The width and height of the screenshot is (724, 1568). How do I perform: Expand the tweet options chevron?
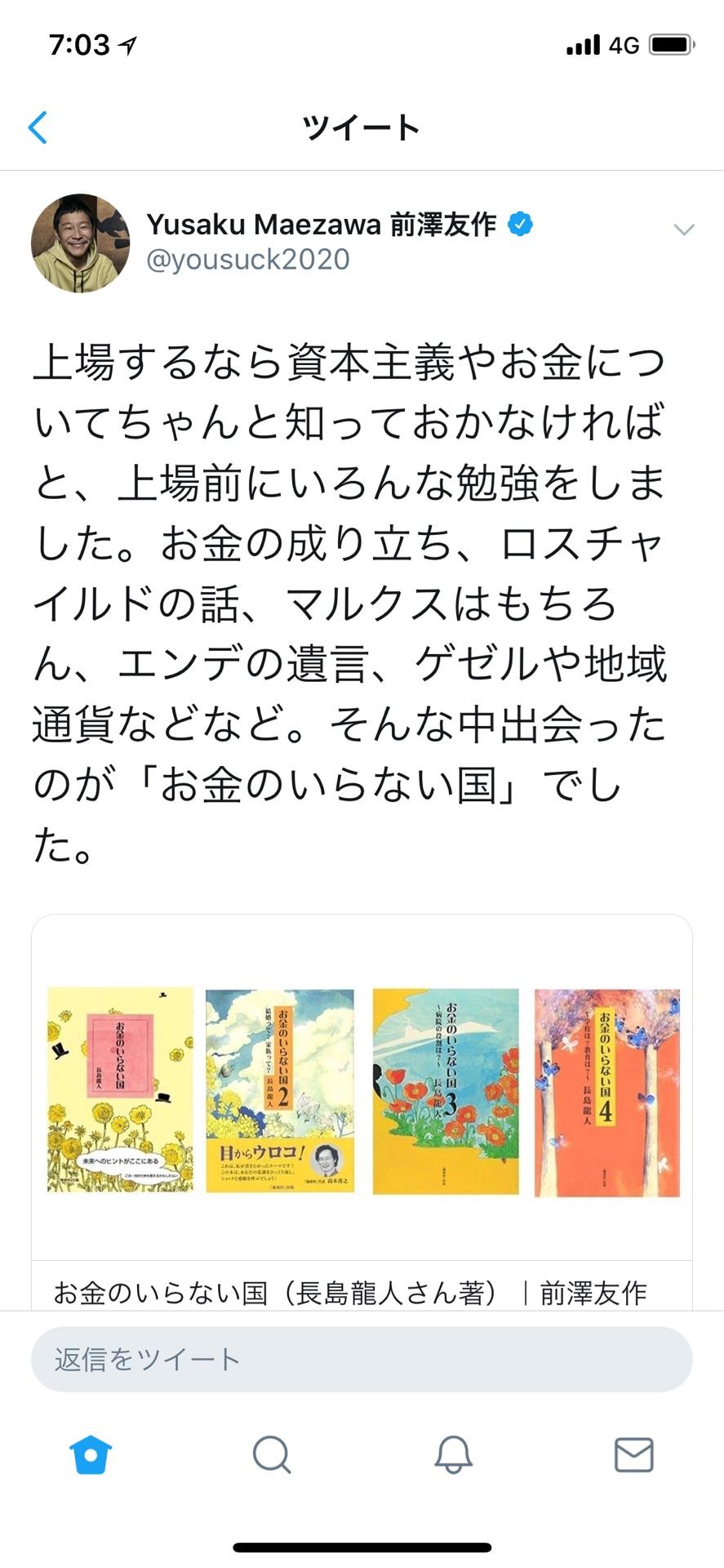[683, 230]
